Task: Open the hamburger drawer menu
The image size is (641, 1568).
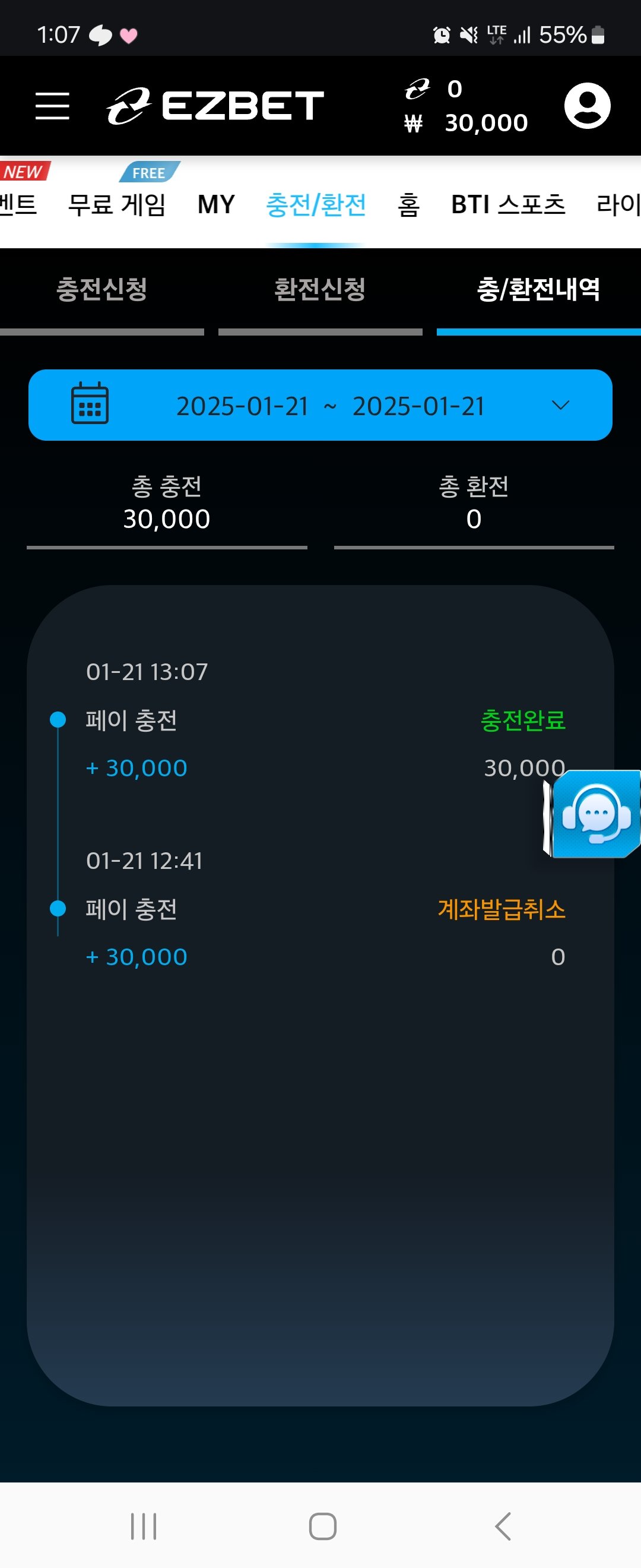Action: click(x=52, y=106)
